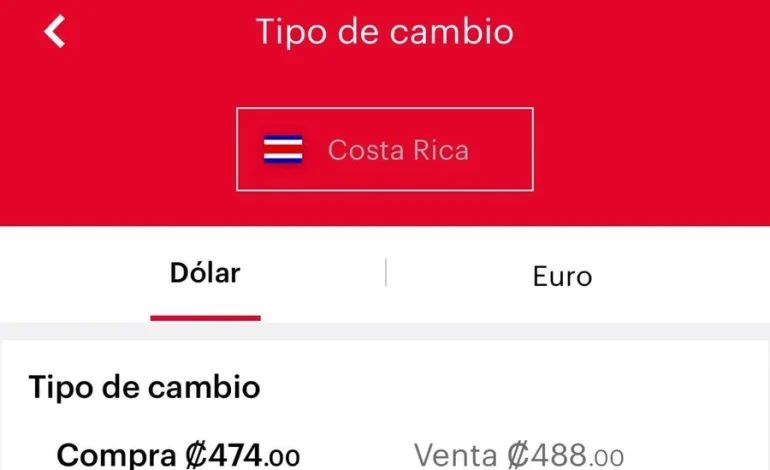Screen dimensions: 770x470
Task: Switch to the Euro tab
Action: click(562, 276)
